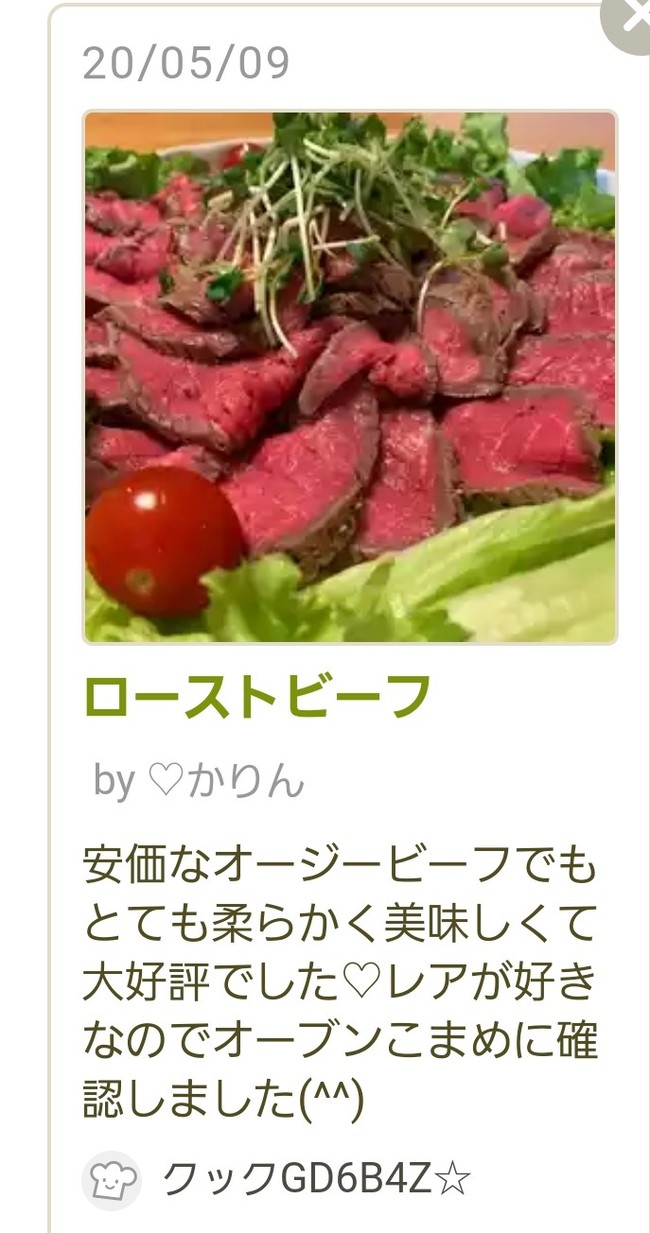Open the ローストビーフ recipe link

(x=258, y=696)
